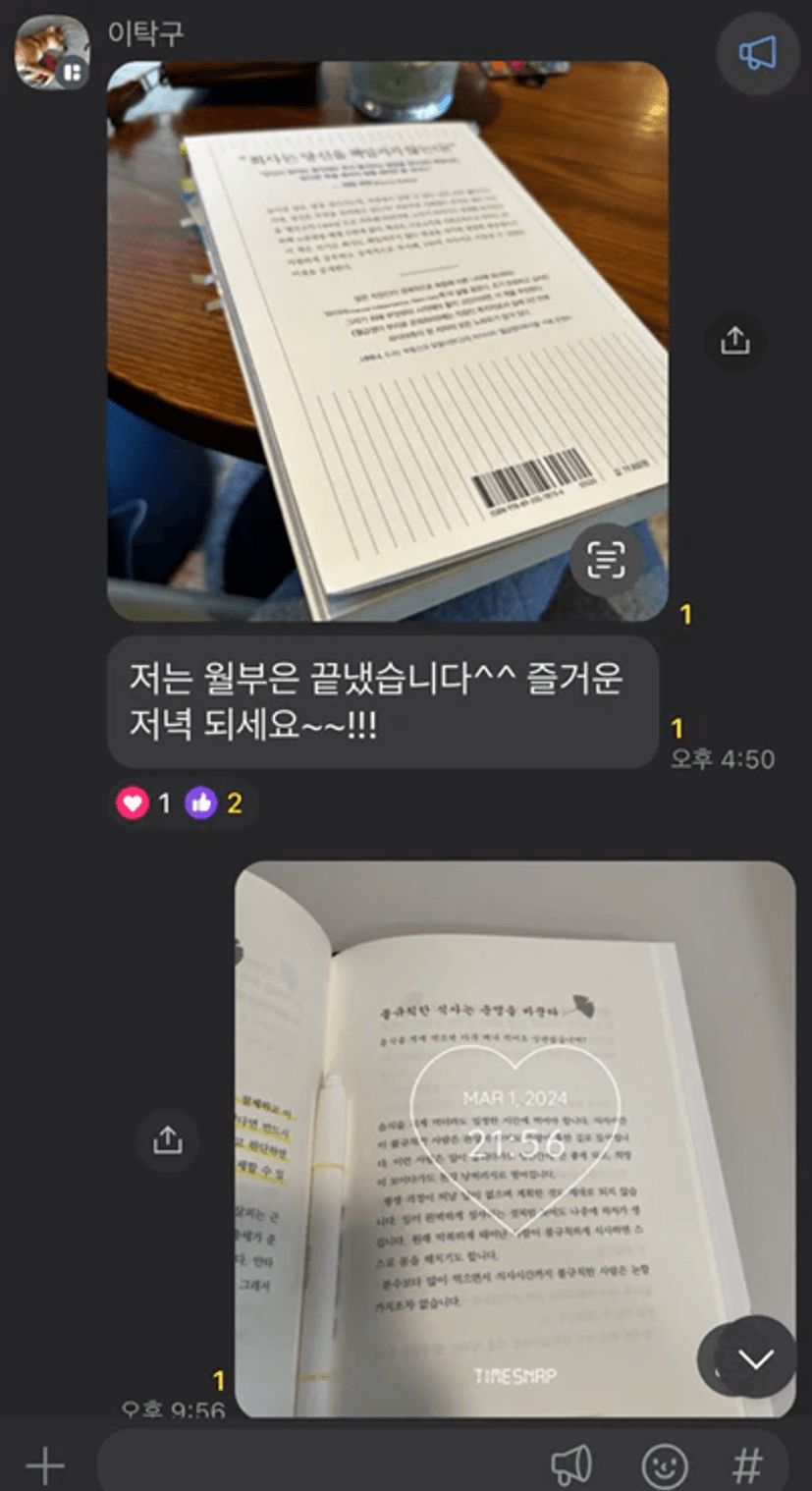Open the announcement megaphone at top right
The height and width of the screenshot is (1491, 812).
tap(757, 54)
